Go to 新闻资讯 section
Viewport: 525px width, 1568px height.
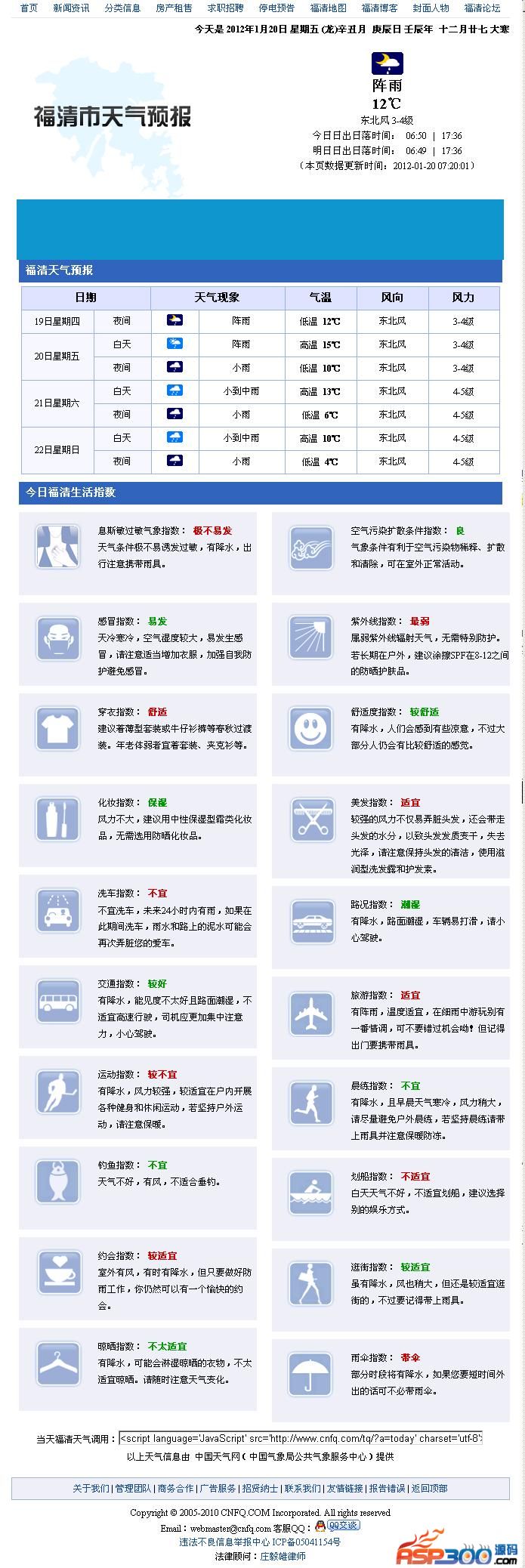pyautogui.click(x=71, y=8)
